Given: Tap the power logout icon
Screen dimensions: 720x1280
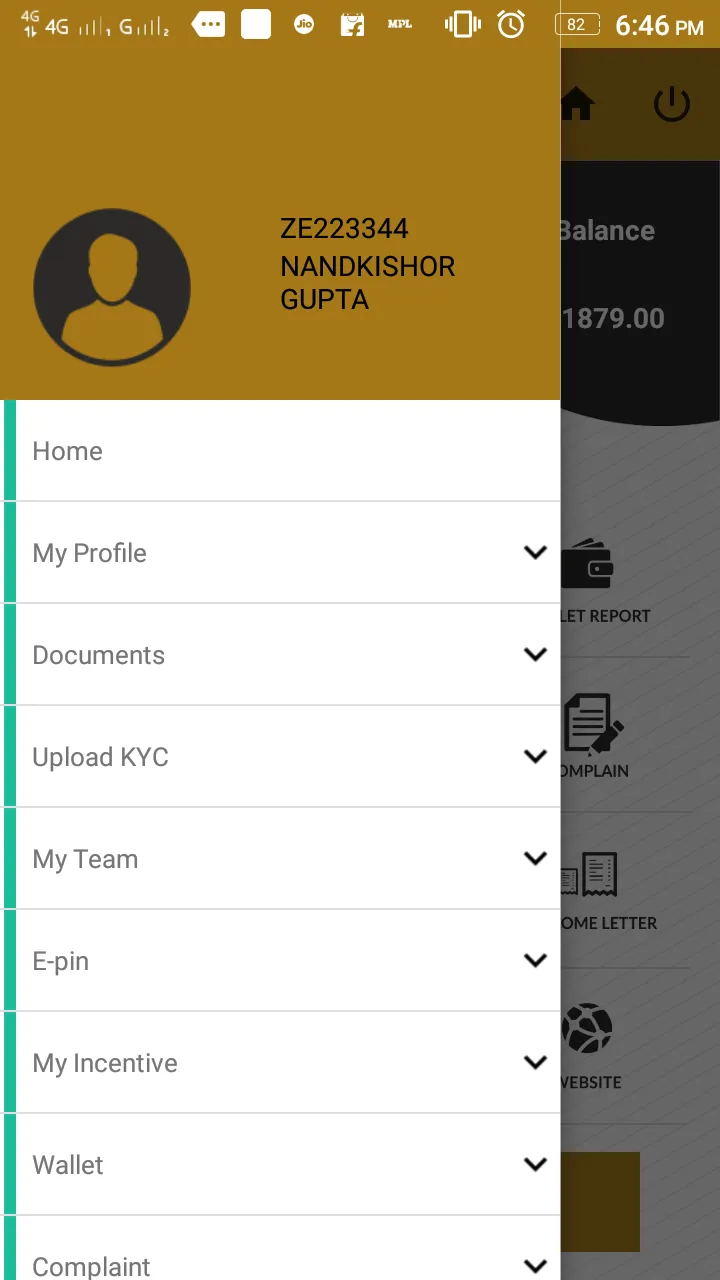Looking at the screenshot, I should (671, 104).
